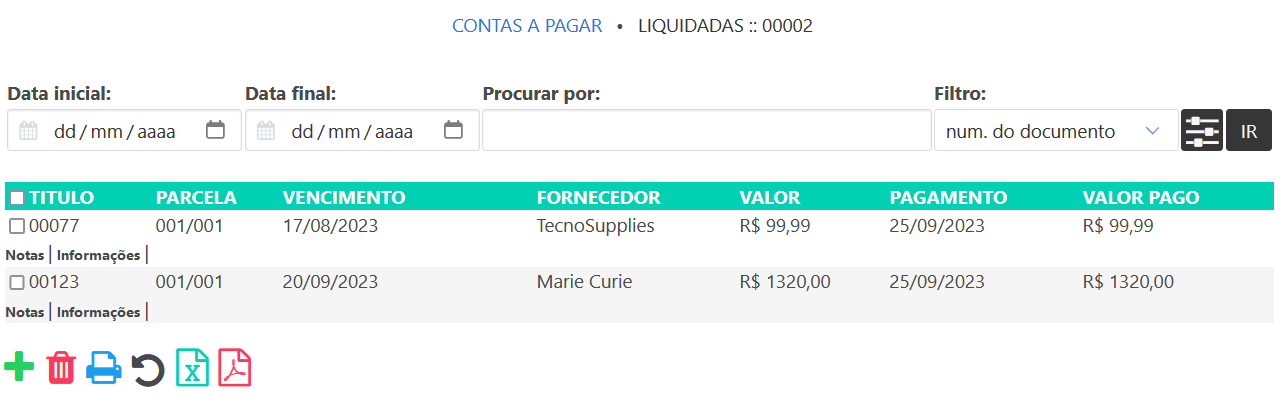Print the list with printer icon
Image resolution: width=1280 pixels, height=401 pixels.
(104, 368)
